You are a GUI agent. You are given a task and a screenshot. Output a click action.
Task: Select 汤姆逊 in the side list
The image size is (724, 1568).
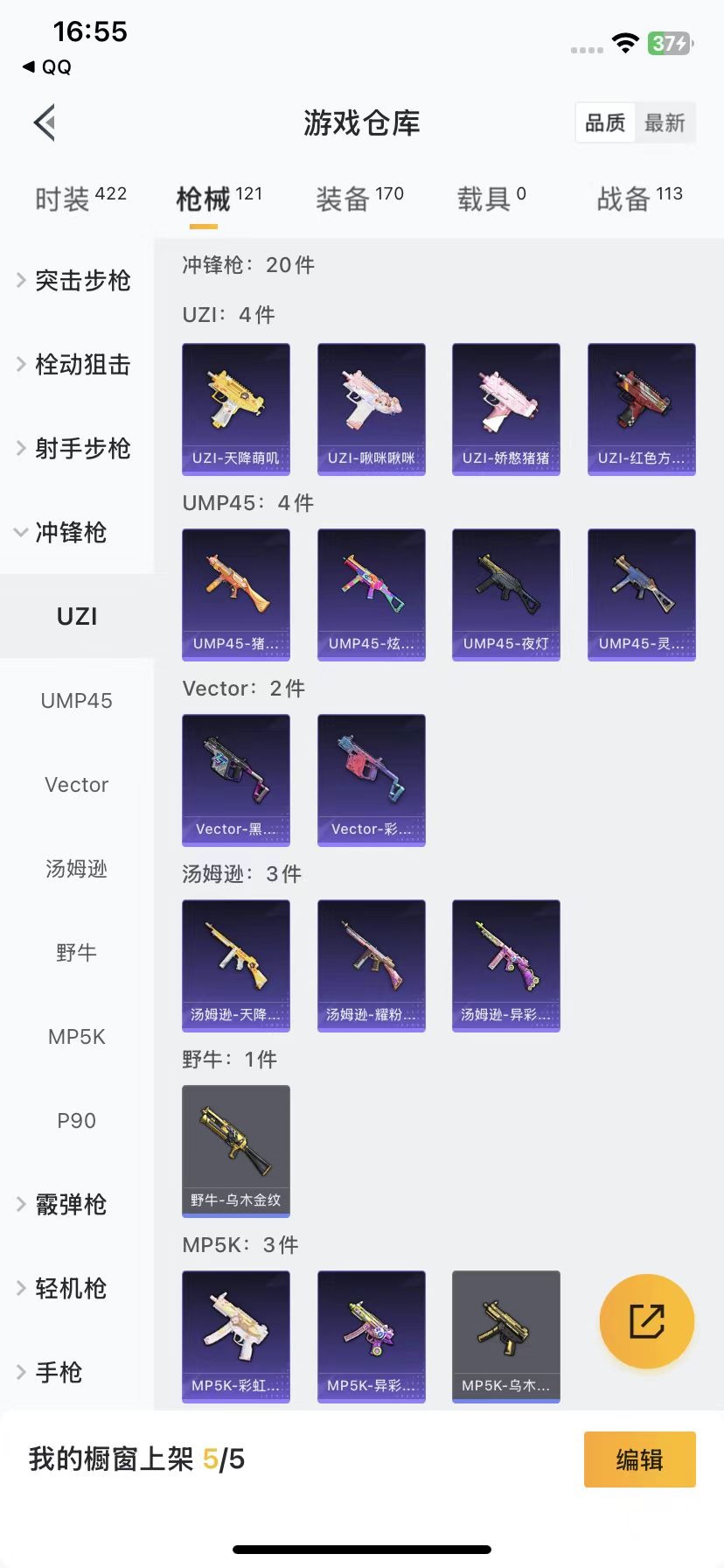tap(77, 869)
